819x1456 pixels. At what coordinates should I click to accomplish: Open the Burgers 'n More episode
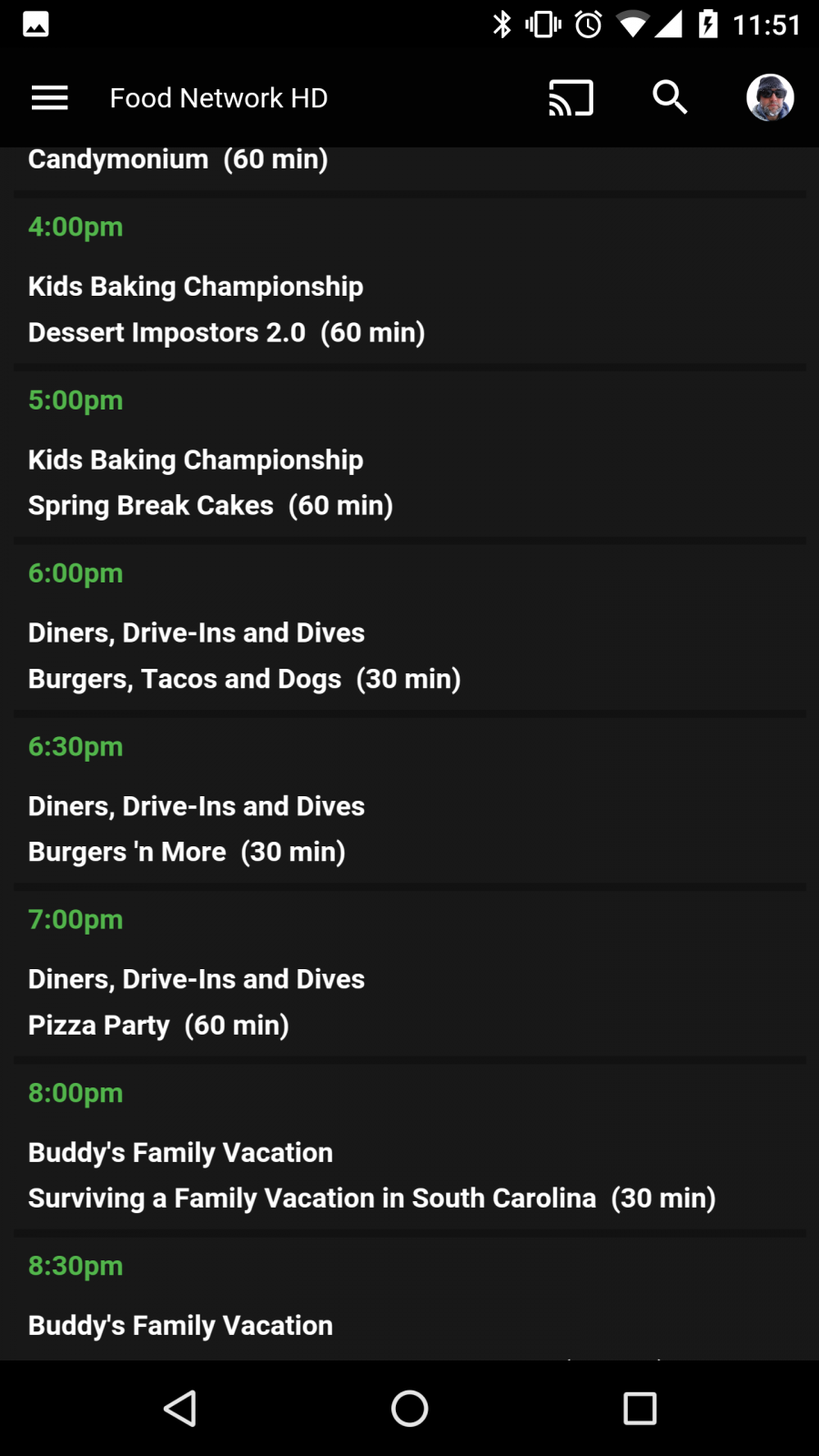click(409, 800)
